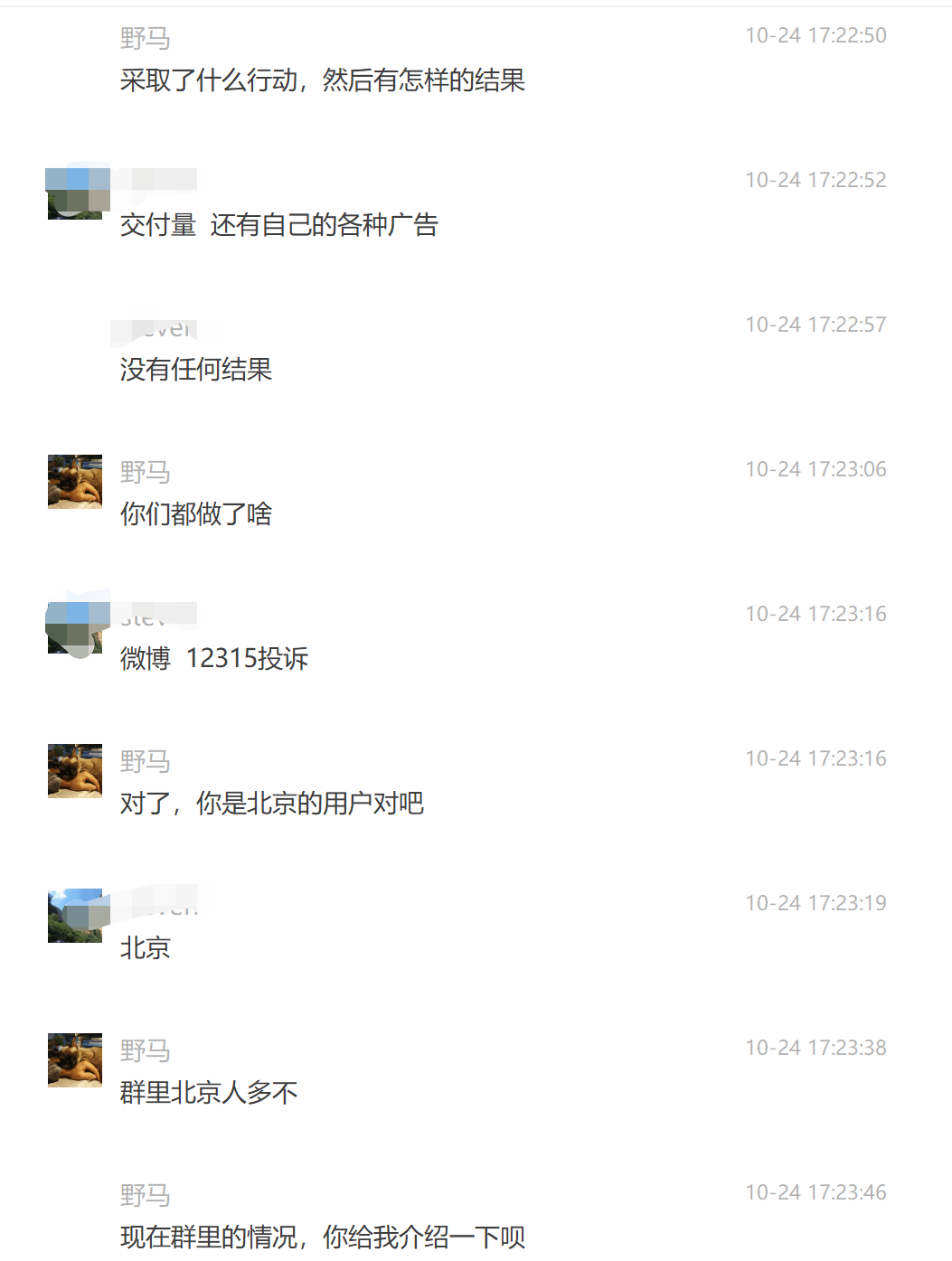The height and width of the screenshot is (1261, 952).
Task: Tap 野马's avatar next to 对了，你是北京的用户对吧
Action: (x=75, y=771)
